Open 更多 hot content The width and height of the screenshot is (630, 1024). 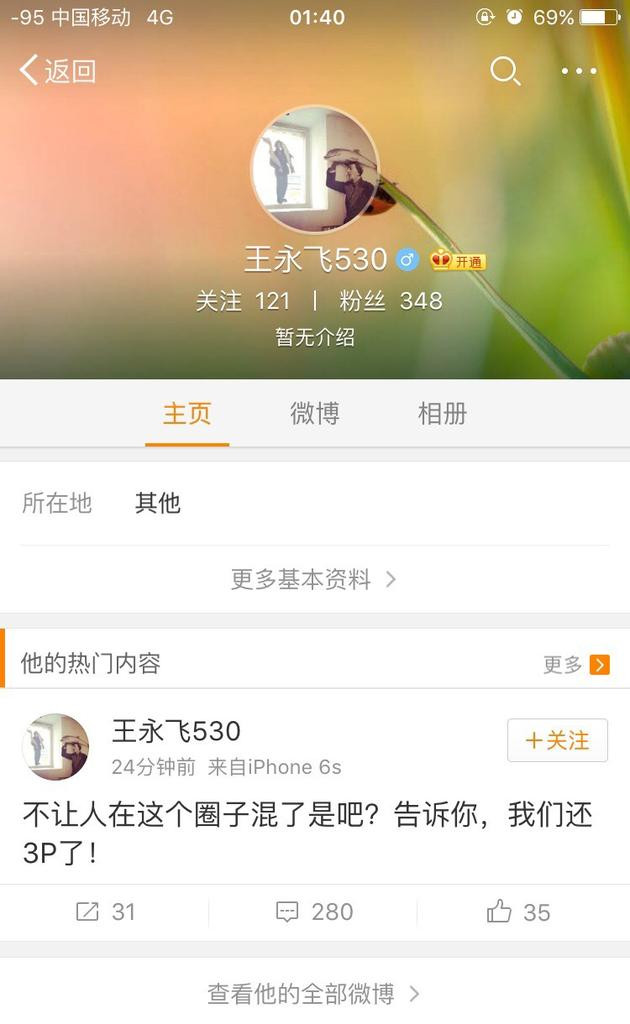[x=575, y=664]
